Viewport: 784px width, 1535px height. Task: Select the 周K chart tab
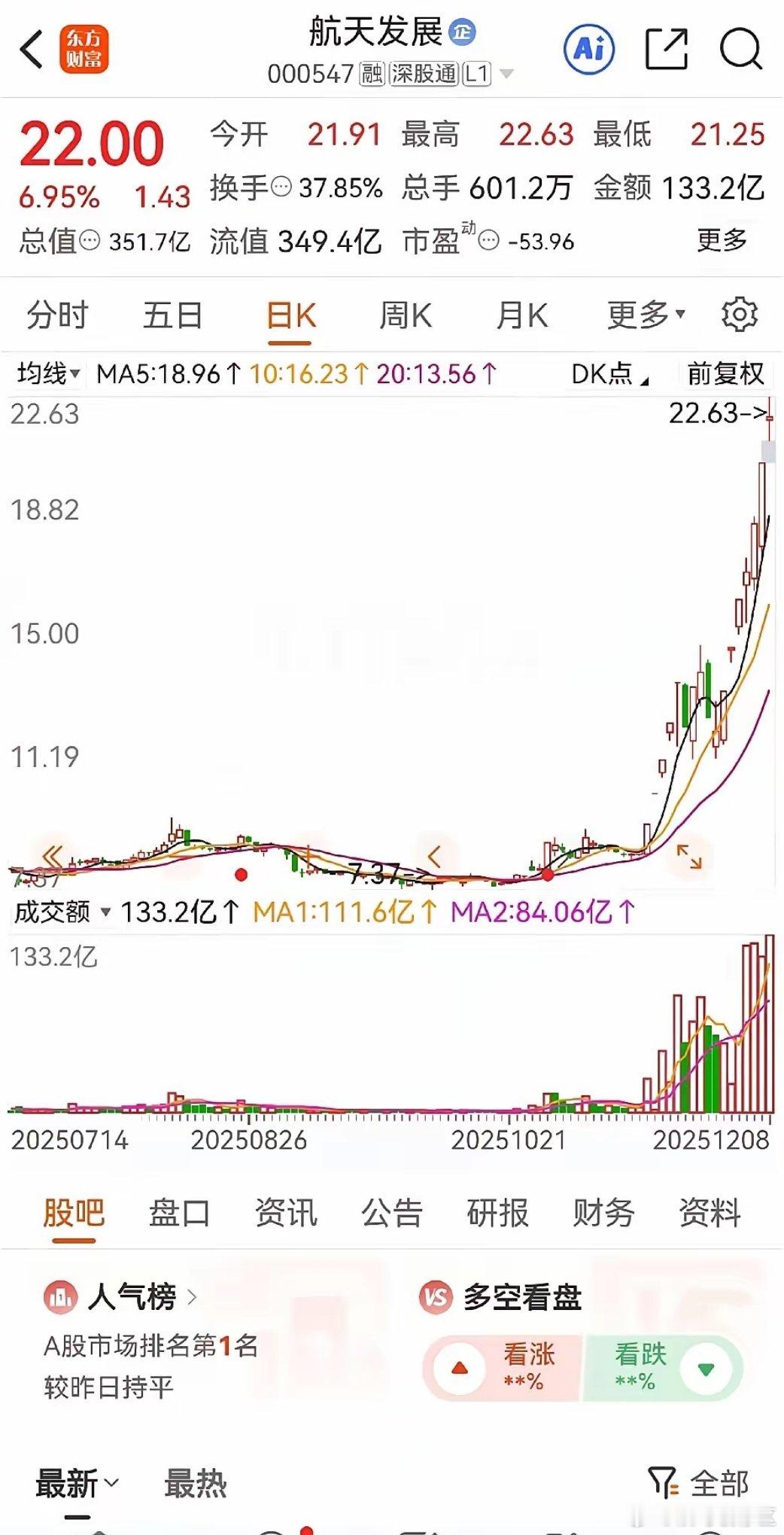point(406,315)
